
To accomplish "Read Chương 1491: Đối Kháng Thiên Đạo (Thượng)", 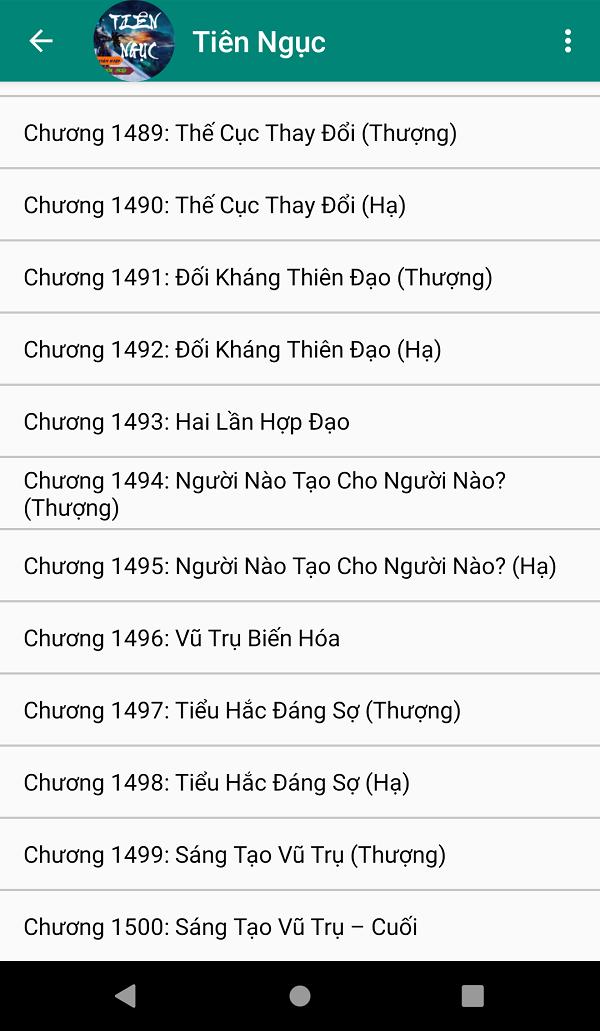I will click(258, 277).
